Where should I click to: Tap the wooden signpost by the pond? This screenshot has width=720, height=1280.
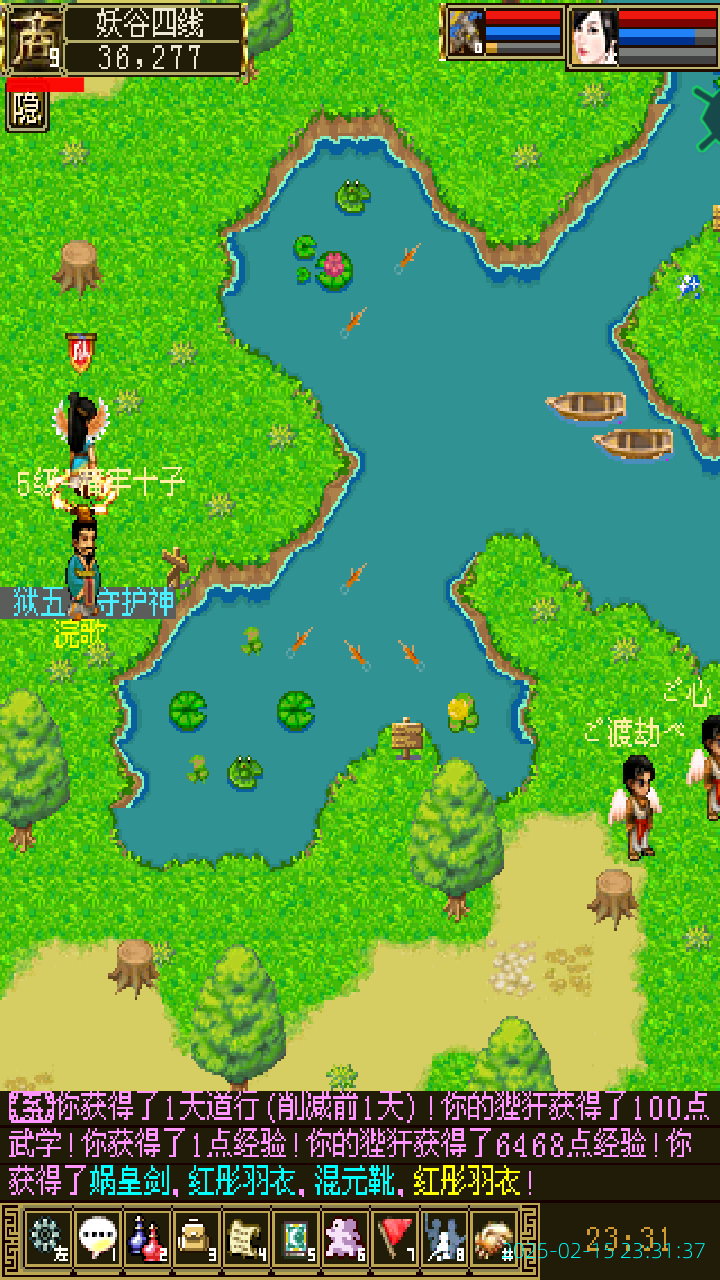click(407, 738)
